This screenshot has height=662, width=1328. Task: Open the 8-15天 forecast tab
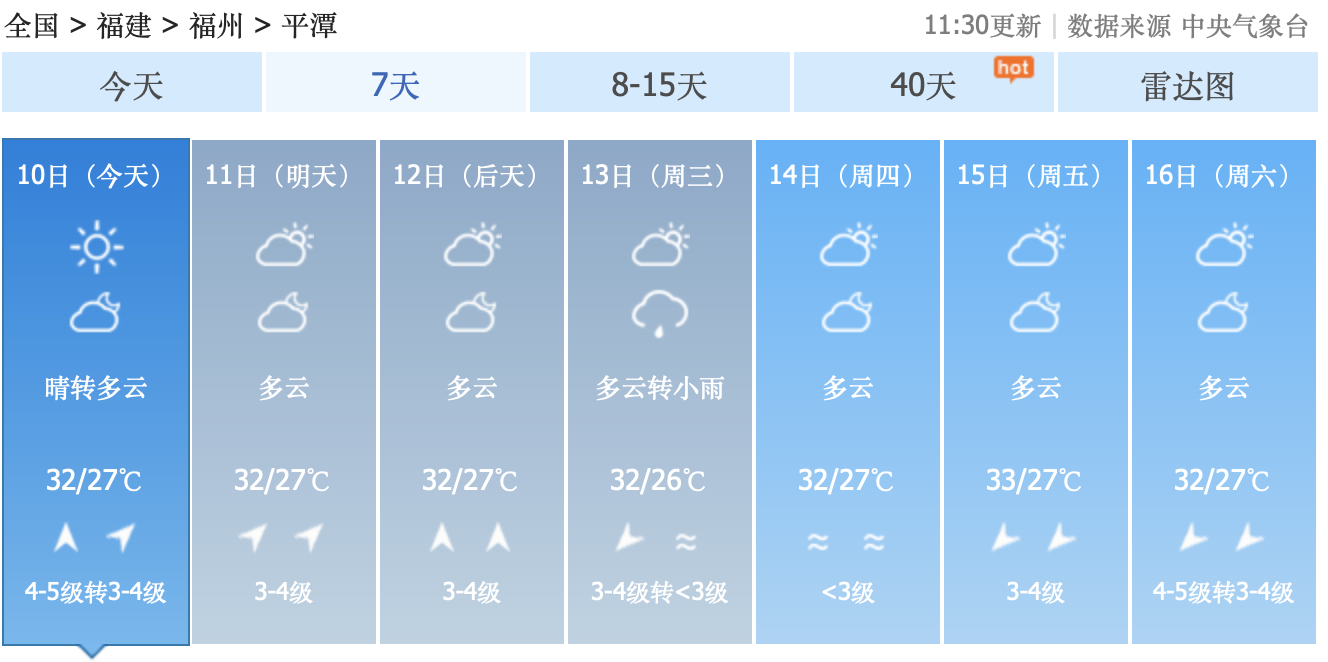(x=659, y=84)
